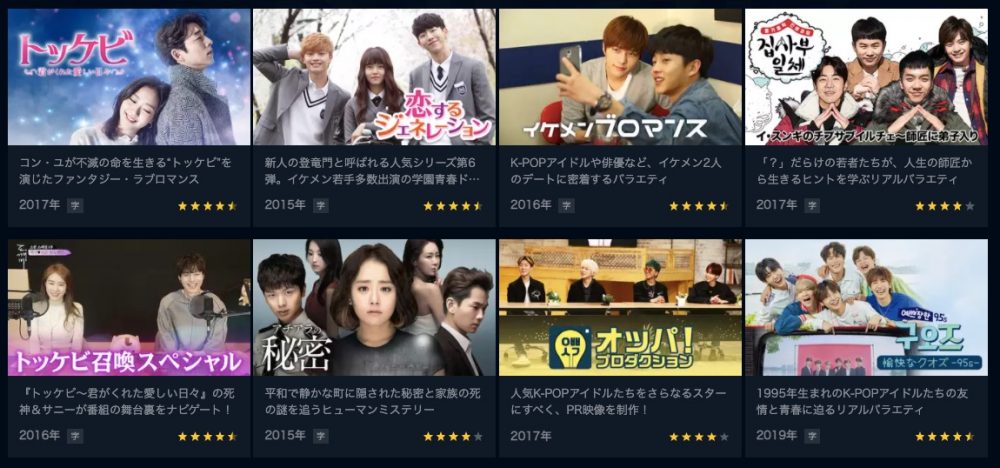
Task: Open the イ・スンギのチプサブイルチェ card
Action: [866, 80]
